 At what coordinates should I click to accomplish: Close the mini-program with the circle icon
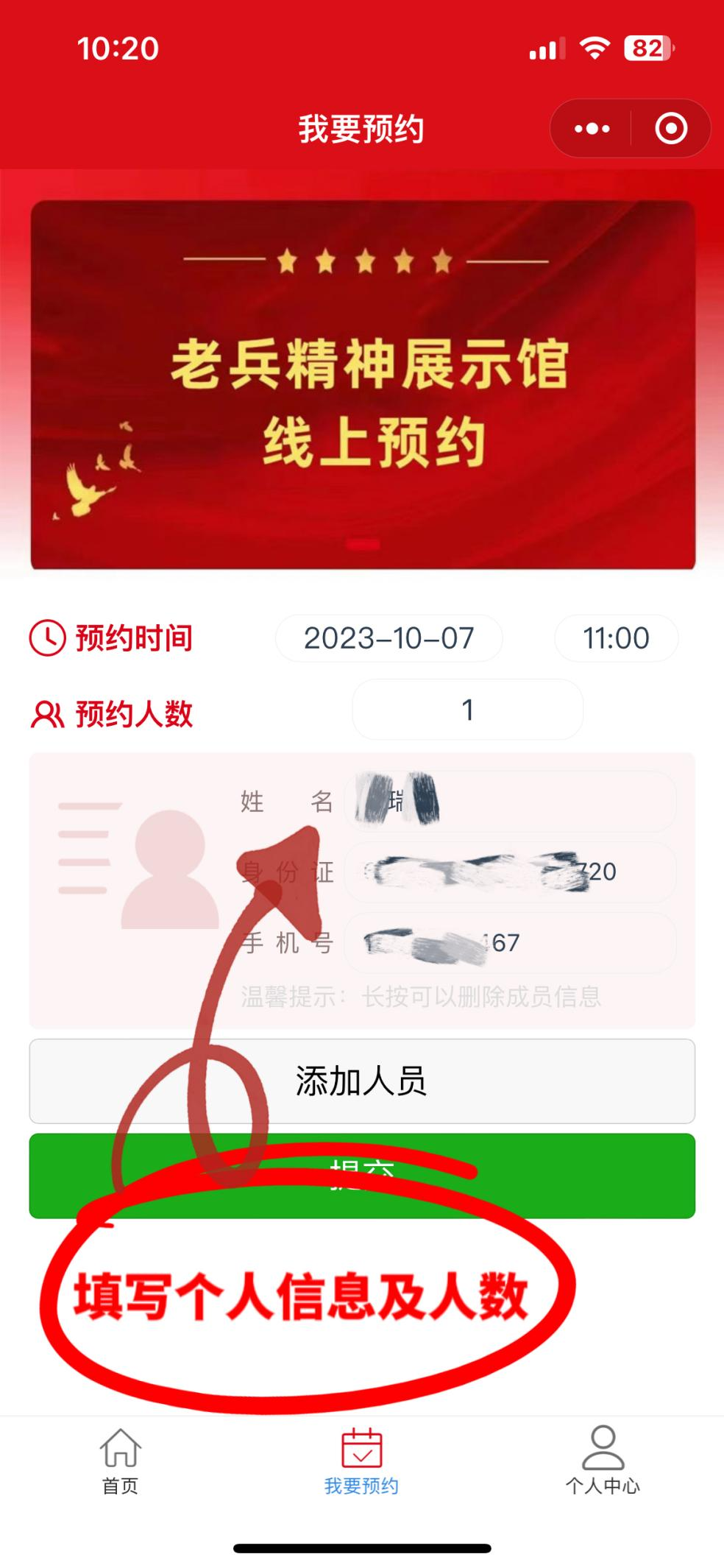pos(670,129)
